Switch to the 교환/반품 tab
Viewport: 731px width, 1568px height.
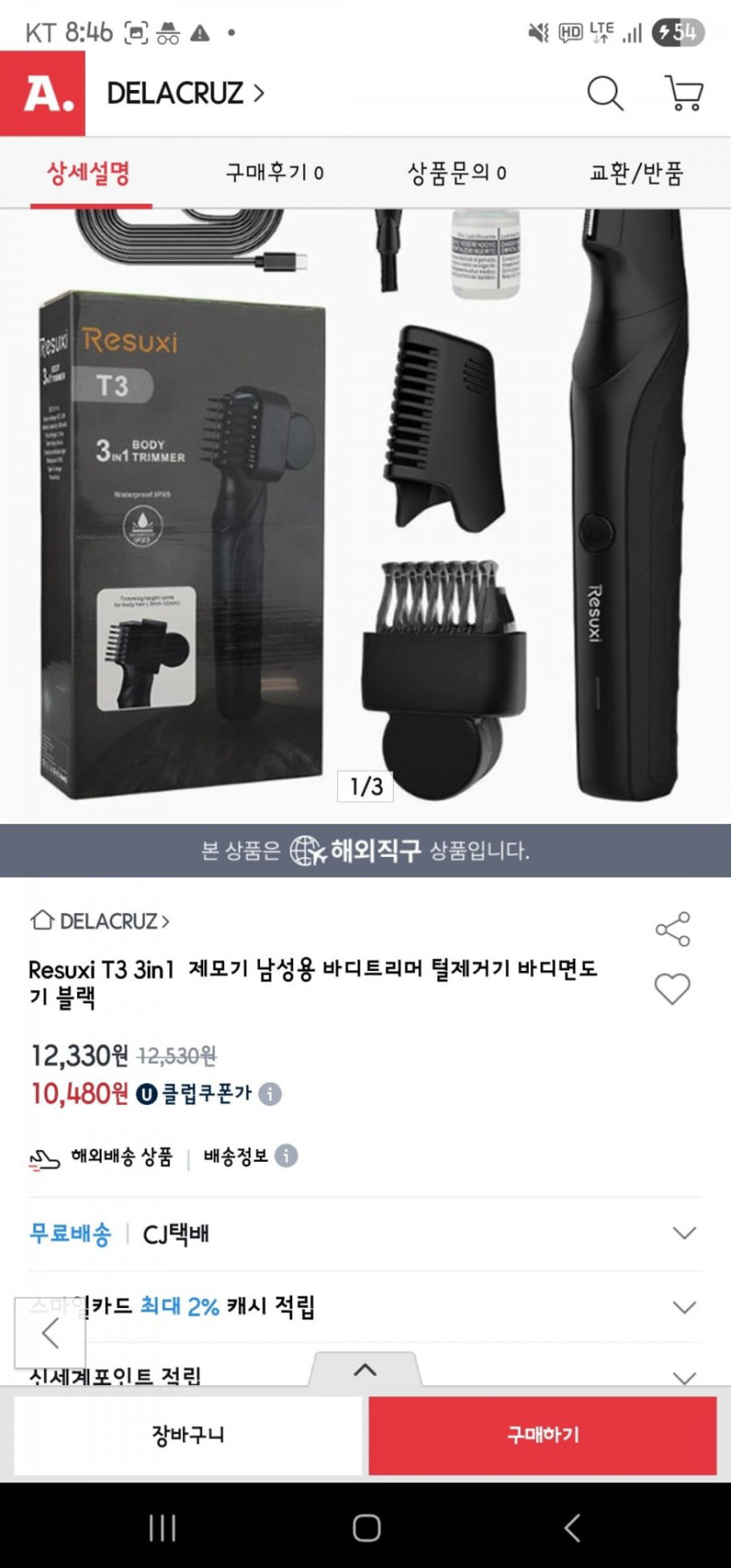tap(636, 172)
